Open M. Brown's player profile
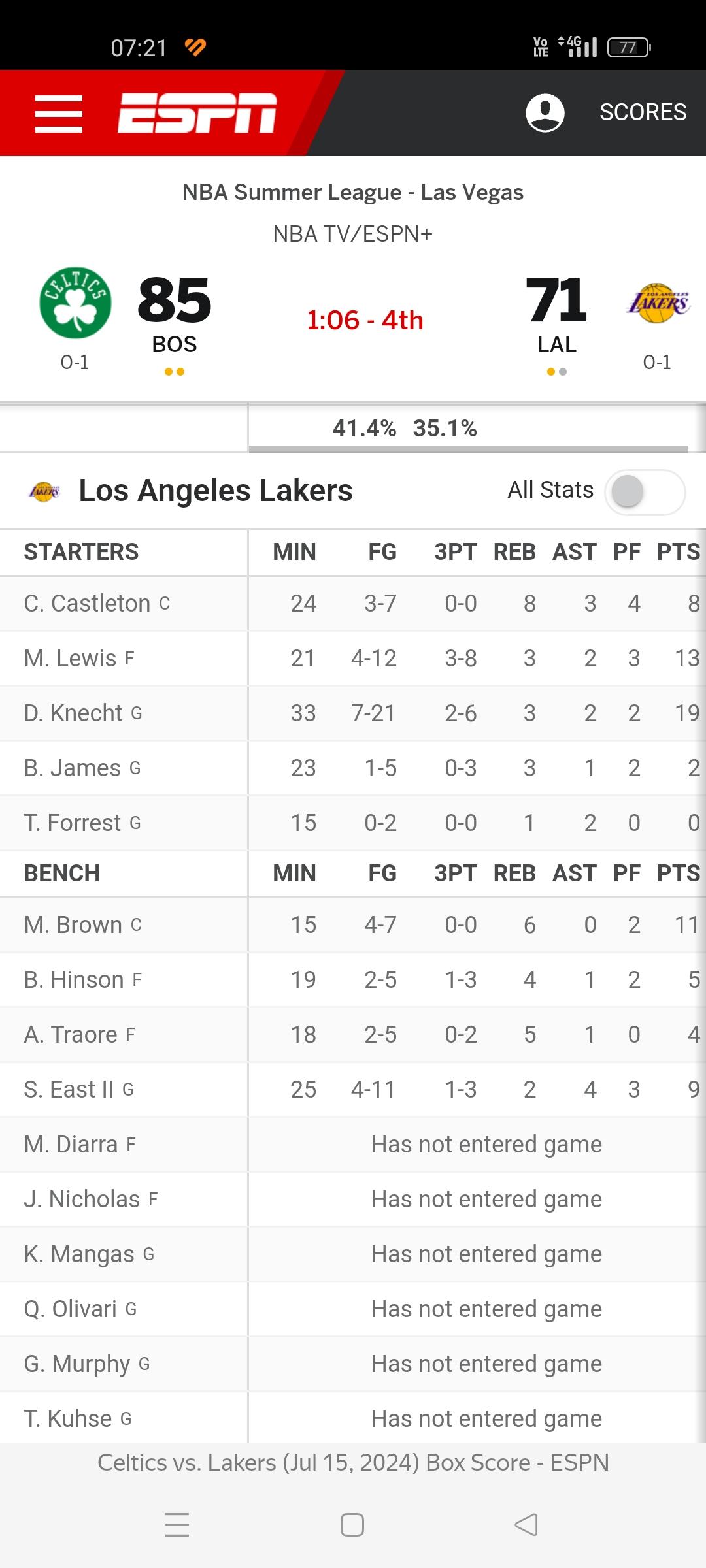 point(73,924)
